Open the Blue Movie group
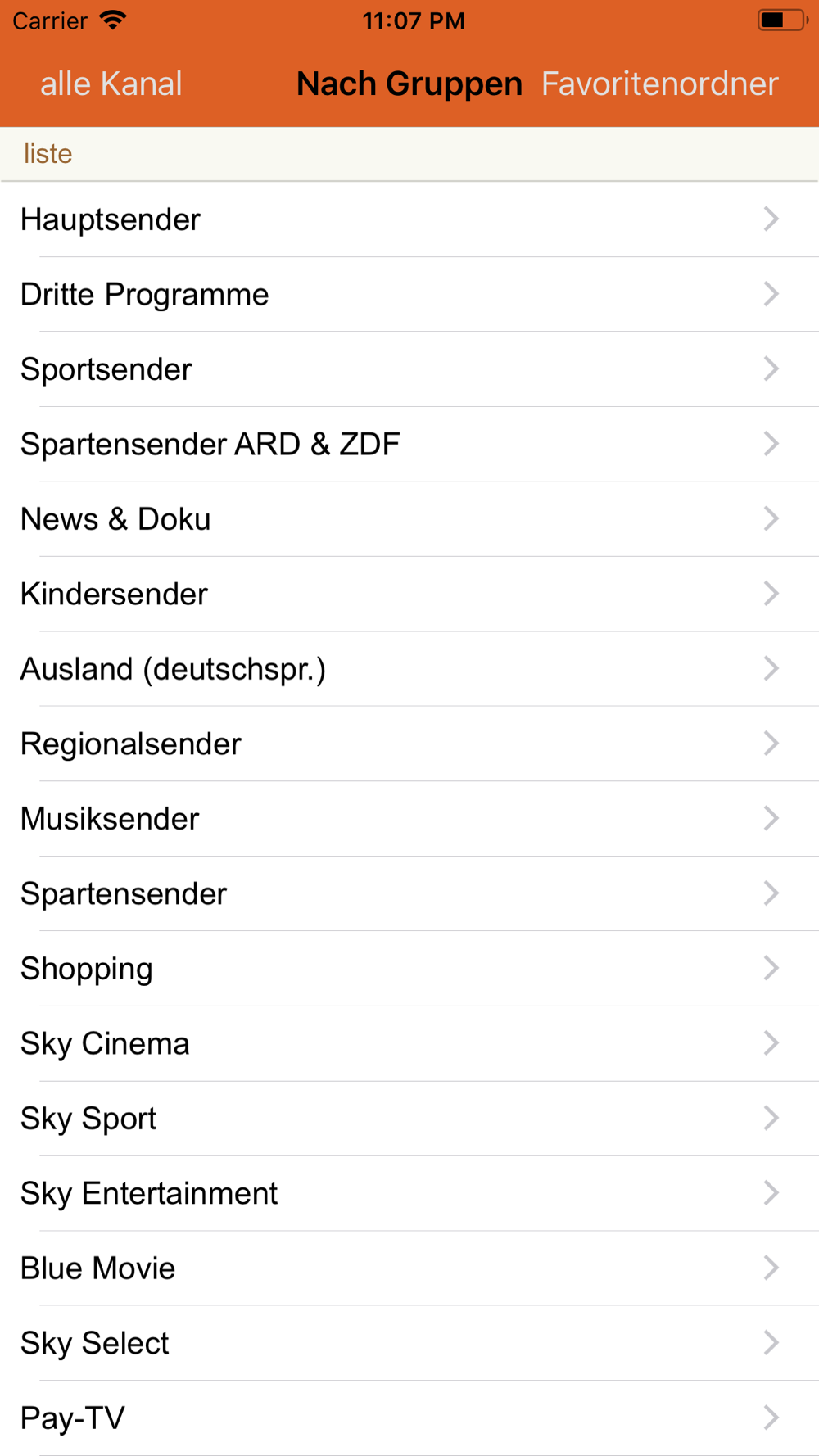The height and width of the screenshot is (1456, 819). click(409, 1268)
